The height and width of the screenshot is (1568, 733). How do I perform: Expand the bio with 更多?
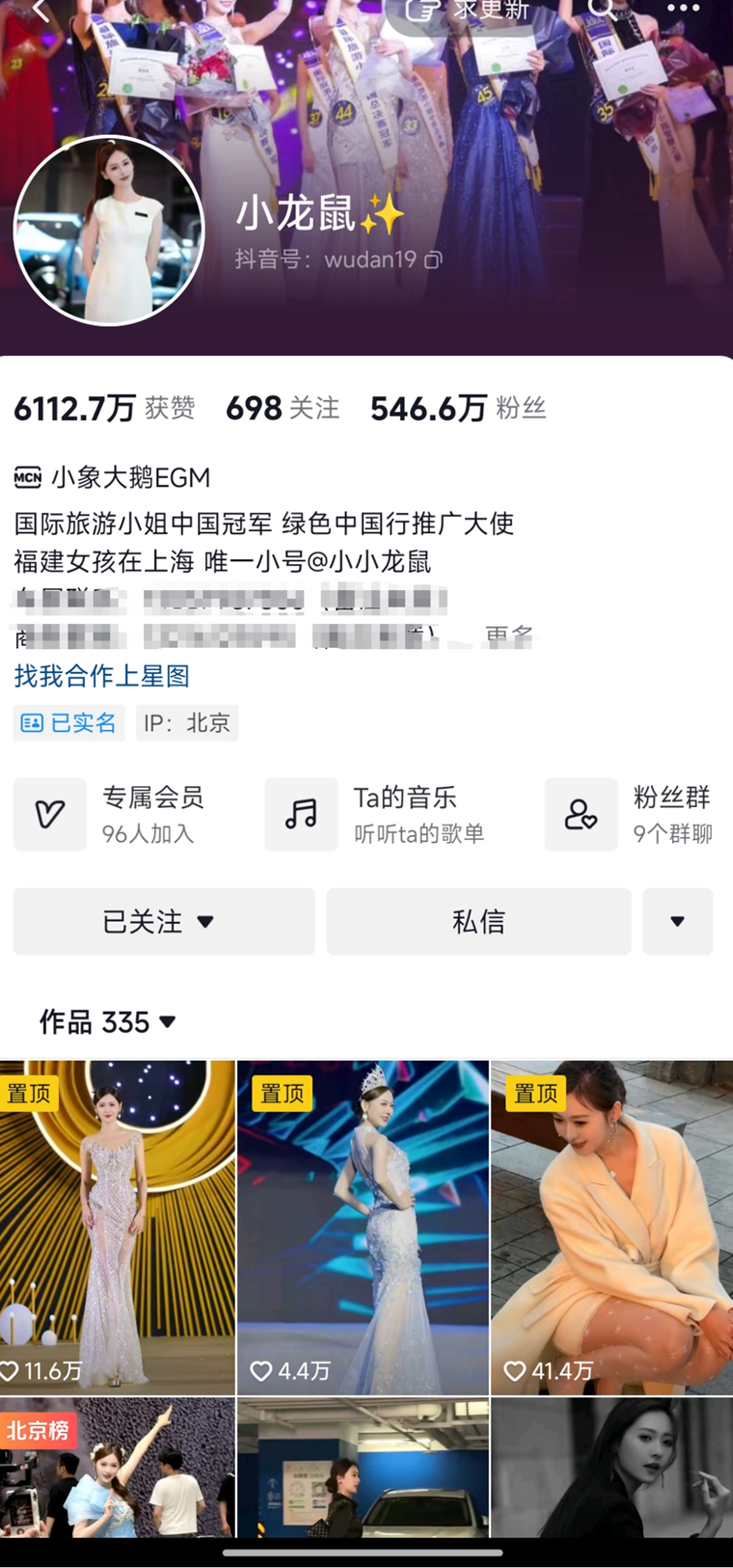[508, 635]
